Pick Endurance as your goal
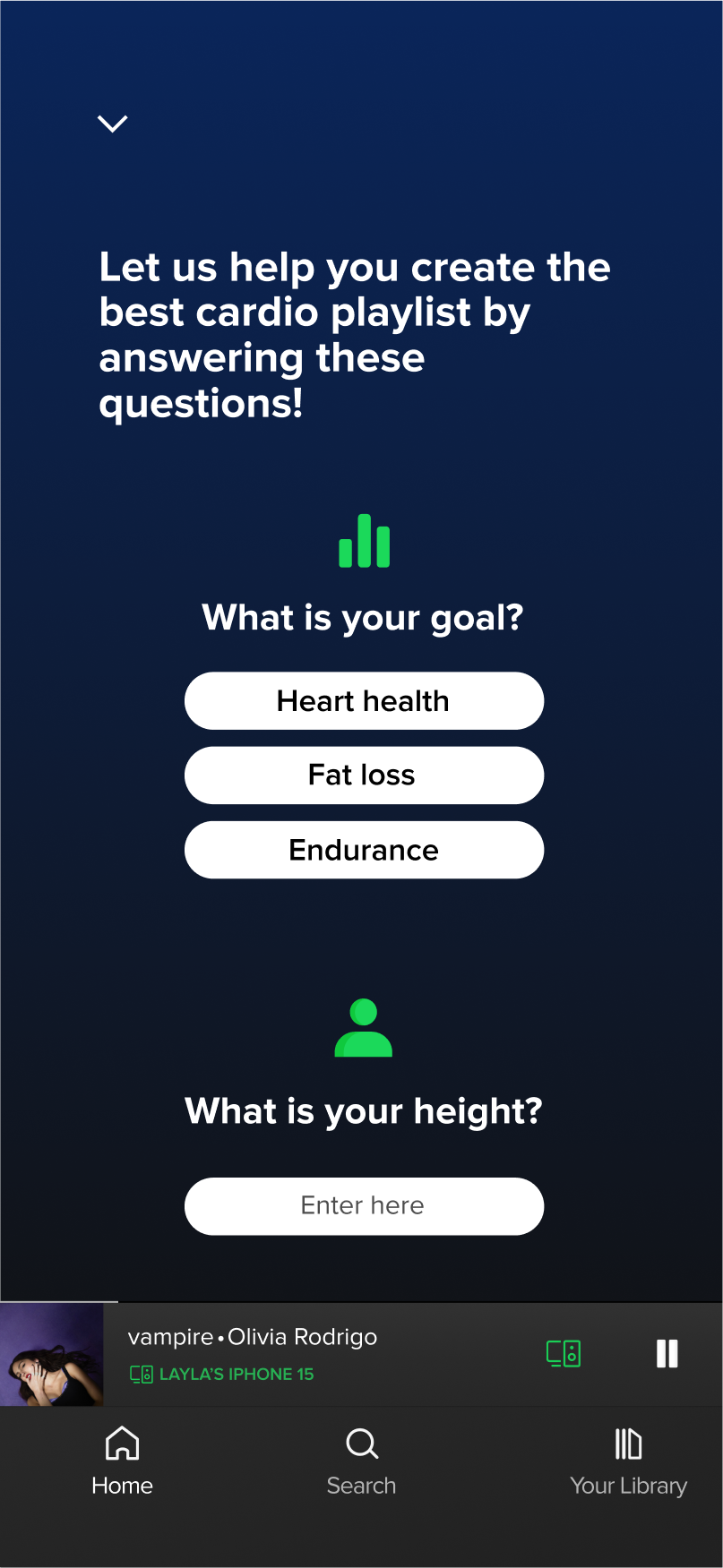 [x=364, y=850]
